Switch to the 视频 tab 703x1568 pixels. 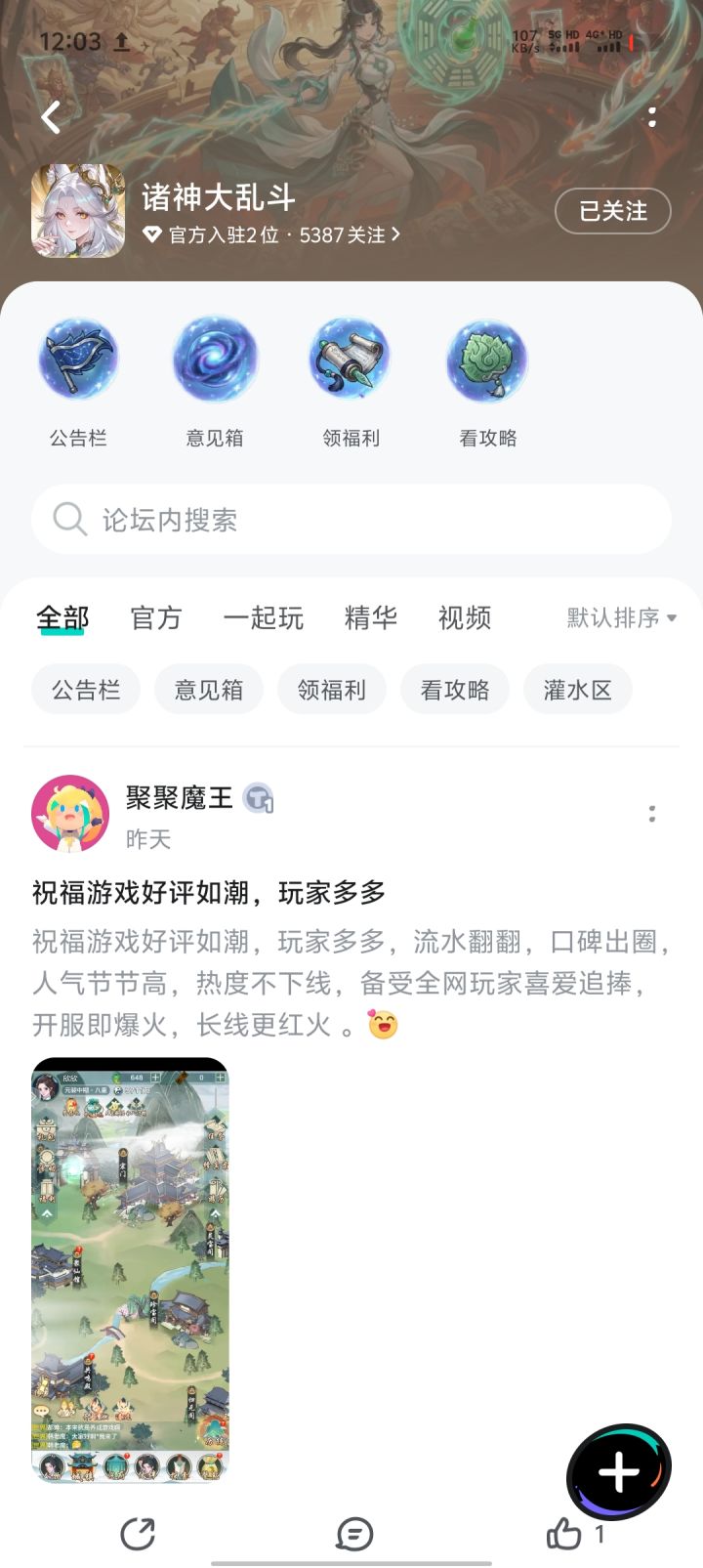pyautogui.click(x=465, y=618)
